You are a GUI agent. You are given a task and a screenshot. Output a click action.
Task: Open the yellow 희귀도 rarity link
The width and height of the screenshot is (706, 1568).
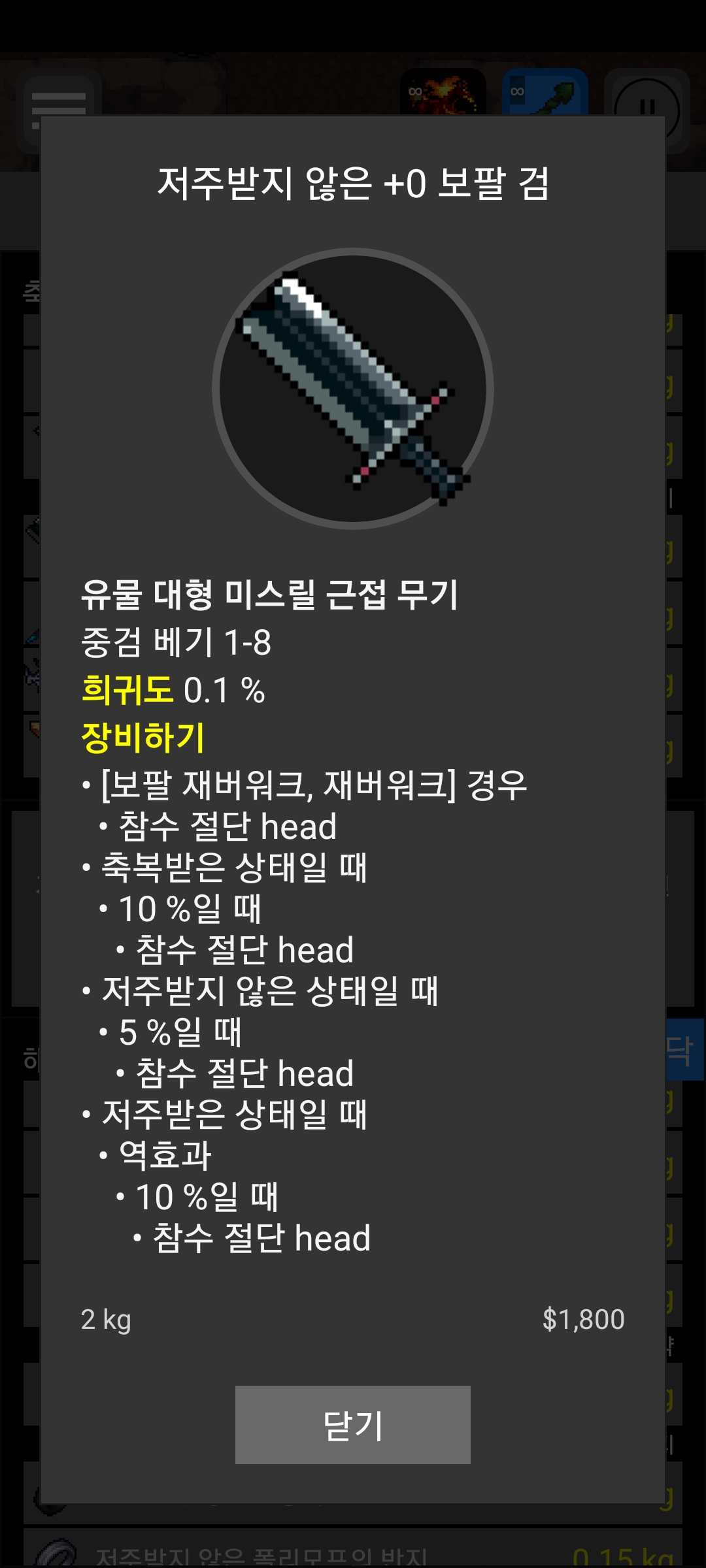pyautogui.click(x=127, y=690)
